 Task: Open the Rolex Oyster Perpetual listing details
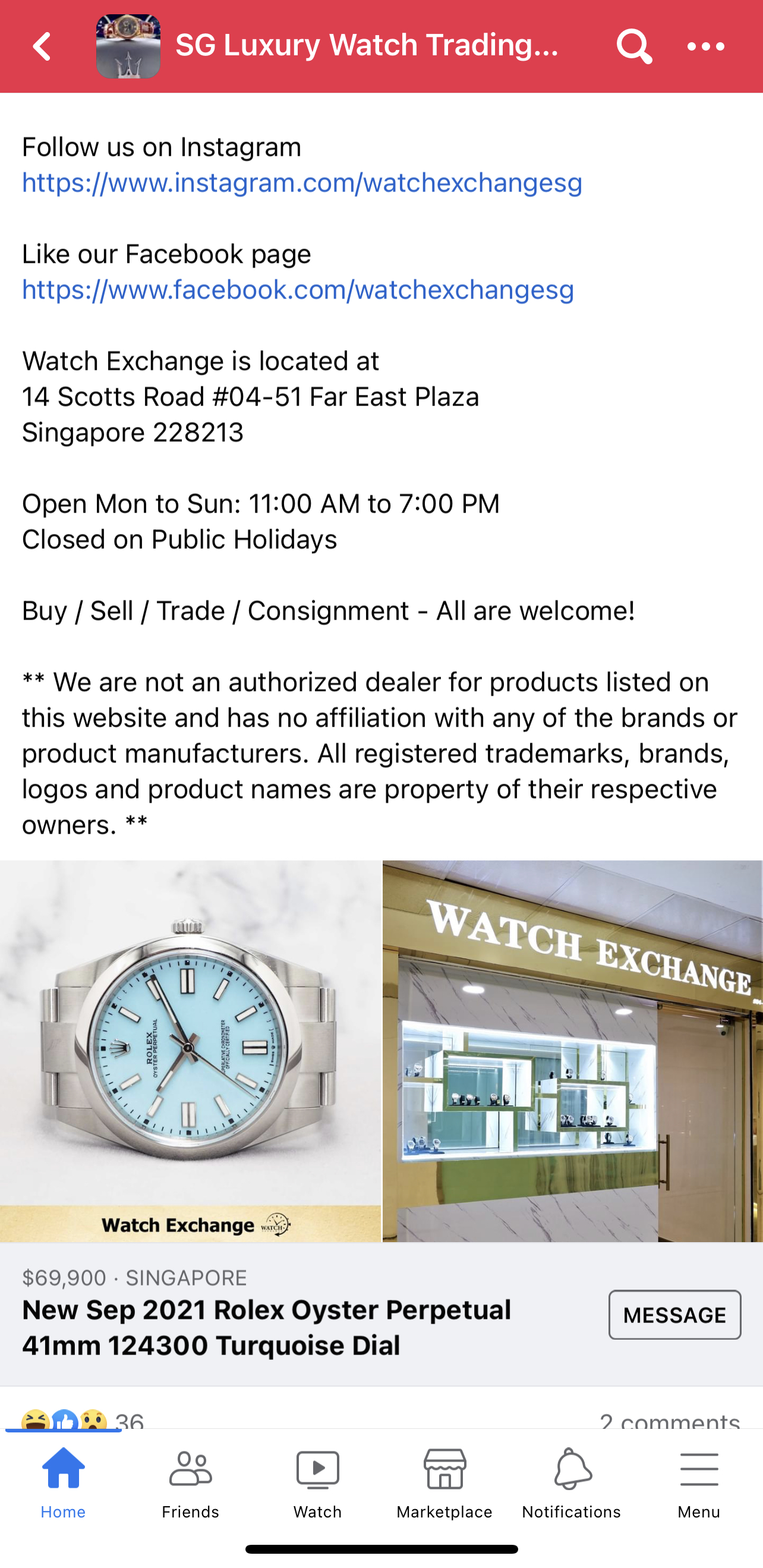click(266, 1327)
